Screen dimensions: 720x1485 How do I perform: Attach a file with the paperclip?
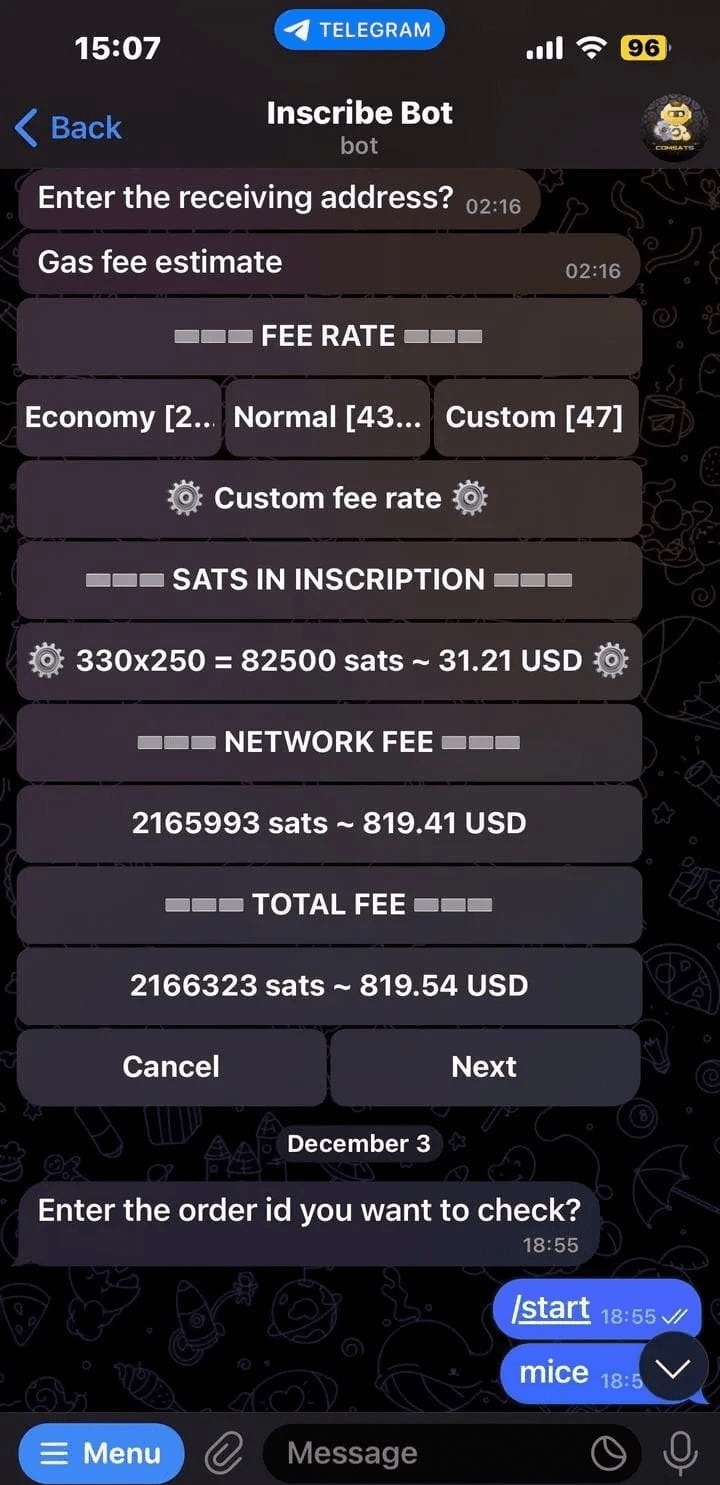[224, 1453]
